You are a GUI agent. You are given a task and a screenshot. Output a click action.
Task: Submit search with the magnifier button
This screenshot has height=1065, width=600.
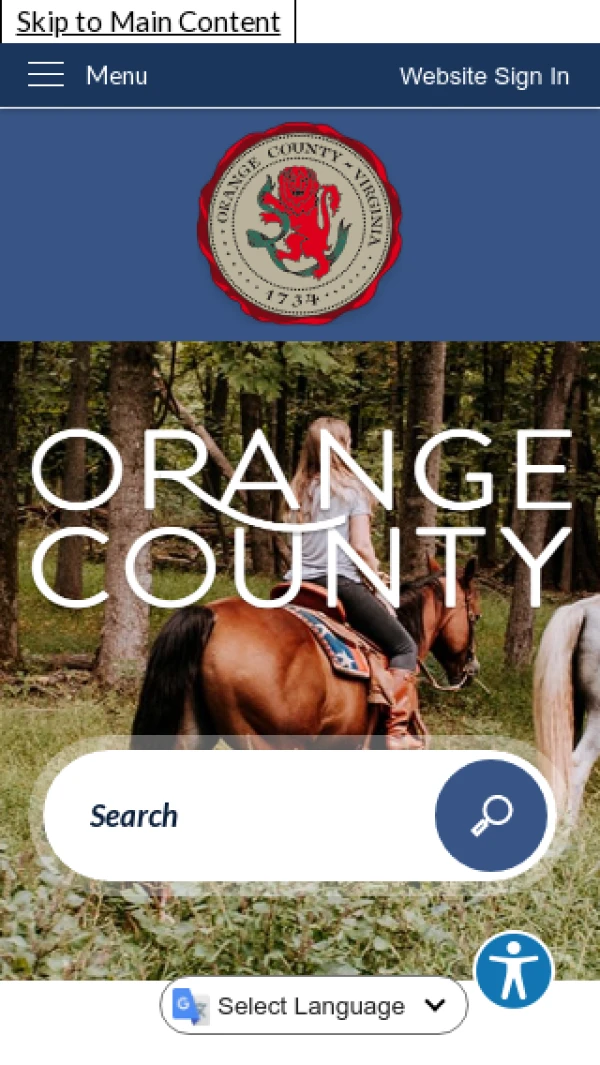491,815
